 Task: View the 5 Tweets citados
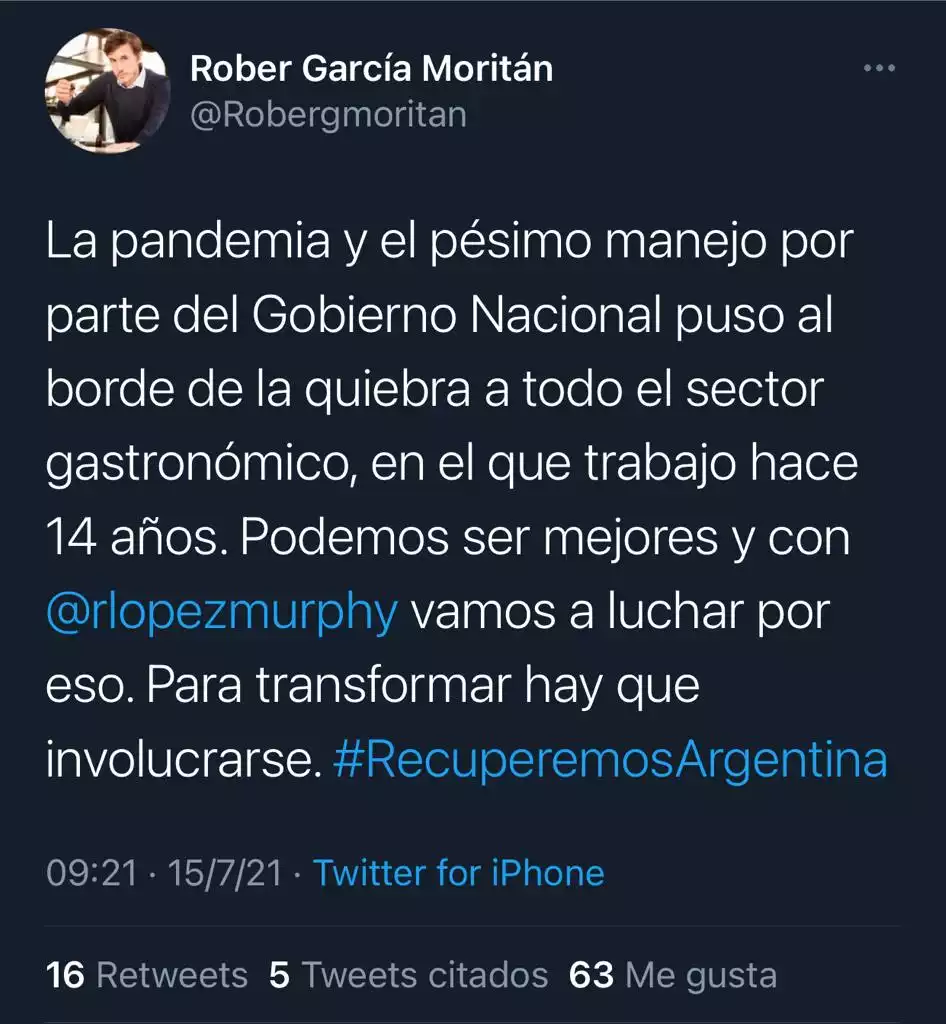[409, 974]
